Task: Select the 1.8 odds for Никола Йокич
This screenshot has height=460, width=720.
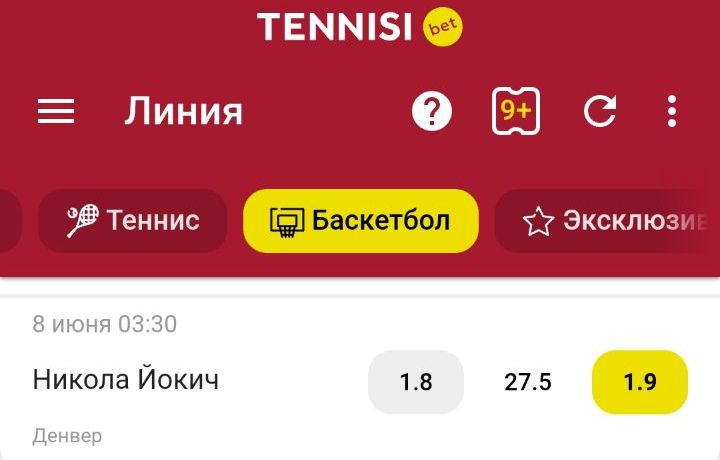Action: [x=416, y=382]
